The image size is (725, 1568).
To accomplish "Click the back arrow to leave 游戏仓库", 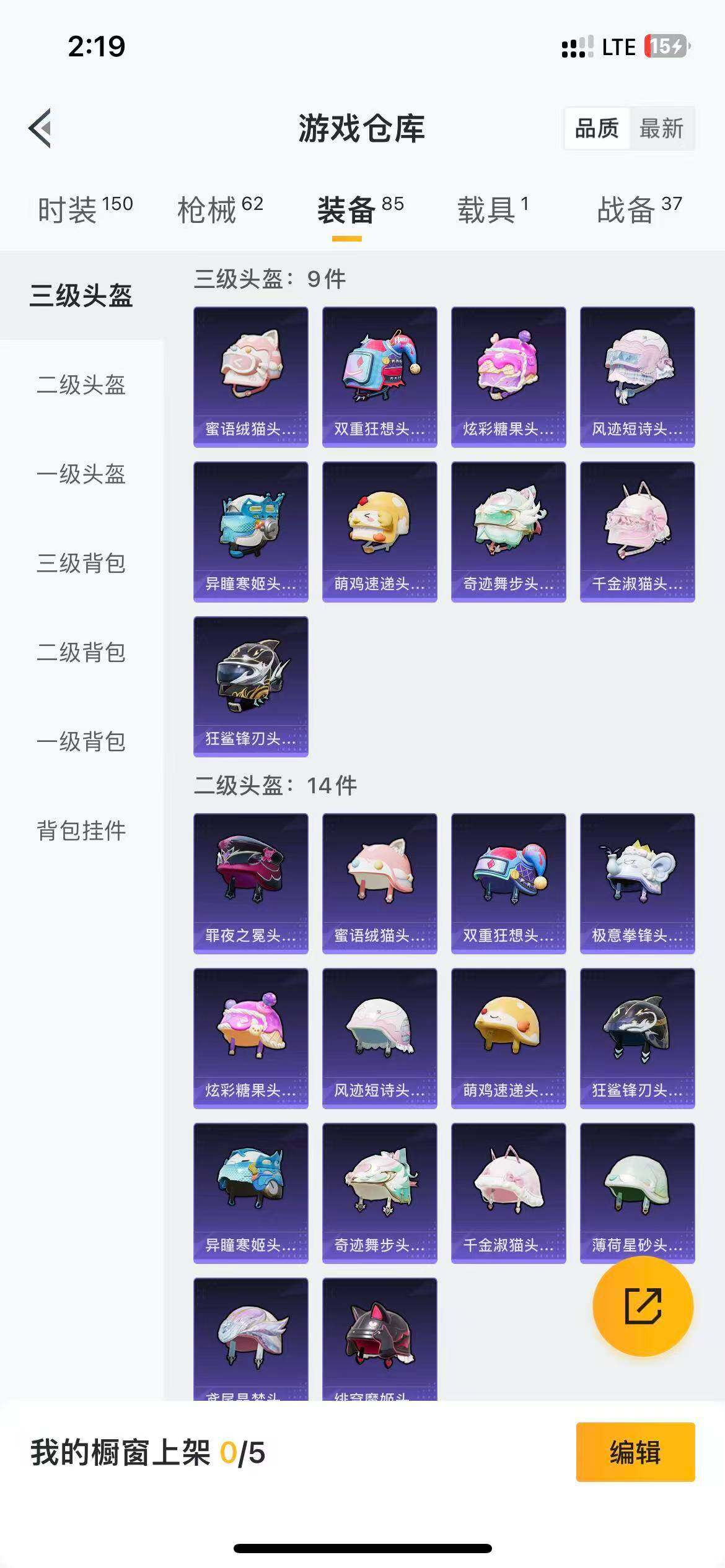I will pyautogui.click(x=39, y=128).
